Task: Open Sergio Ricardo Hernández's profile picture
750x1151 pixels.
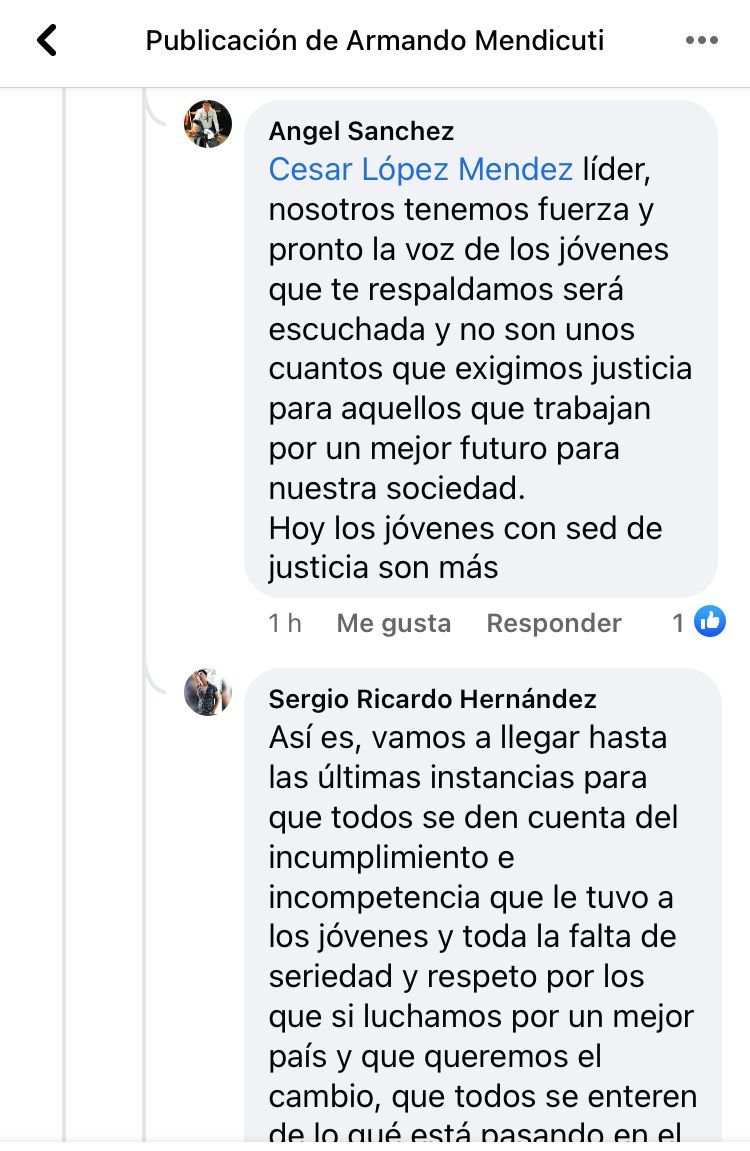Action: 208,692
